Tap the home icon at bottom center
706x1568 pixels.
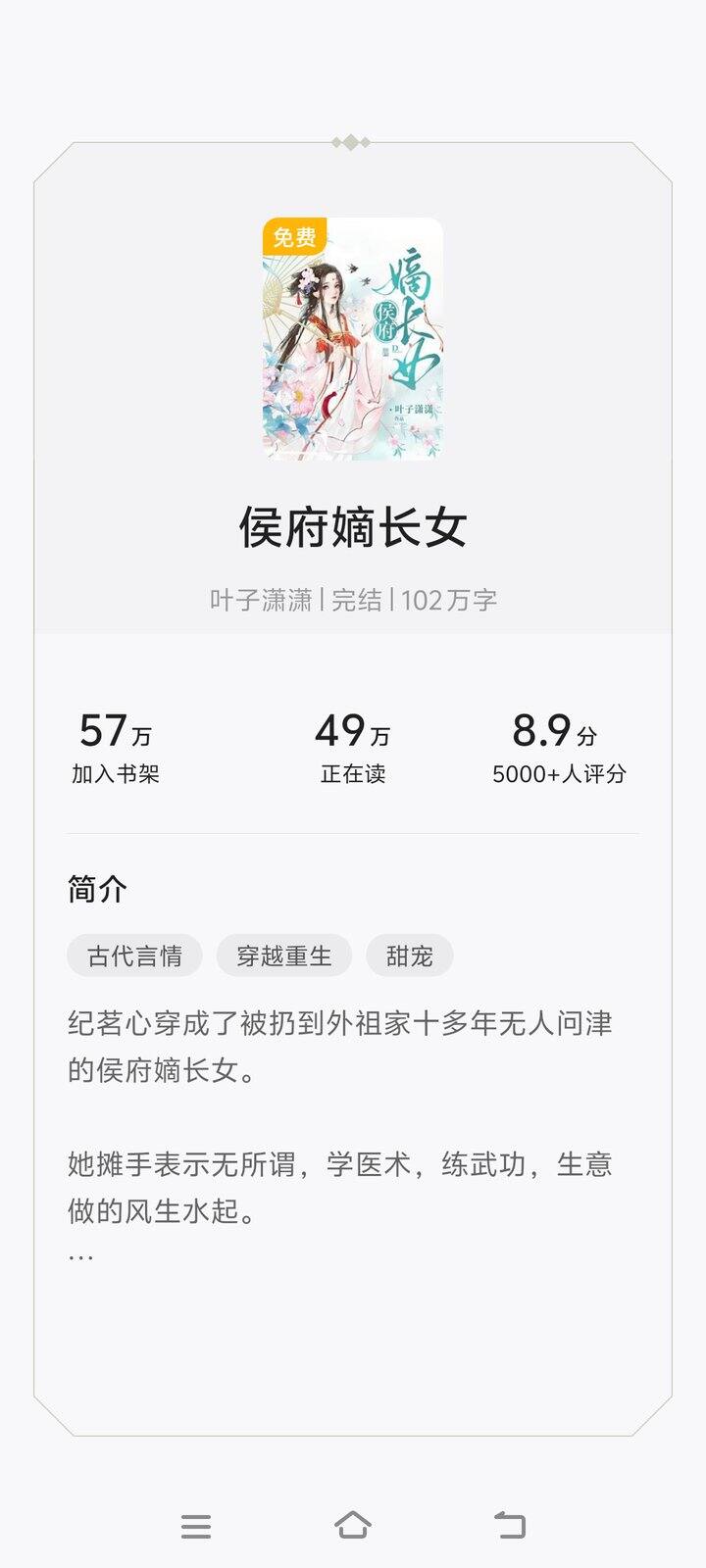point(353,1525)
